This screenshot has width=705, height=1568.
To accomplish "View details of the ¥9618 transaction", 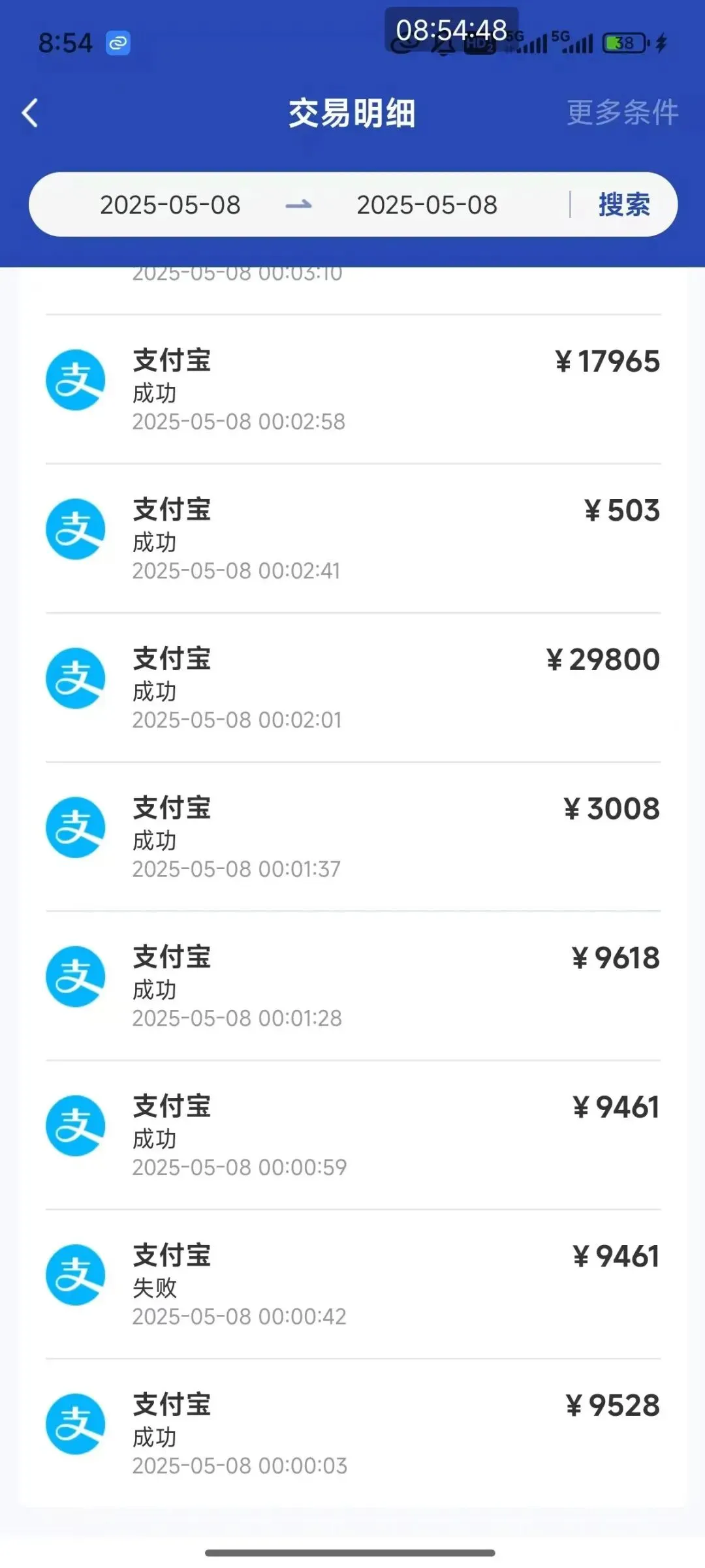I will (x=352, y=986).
